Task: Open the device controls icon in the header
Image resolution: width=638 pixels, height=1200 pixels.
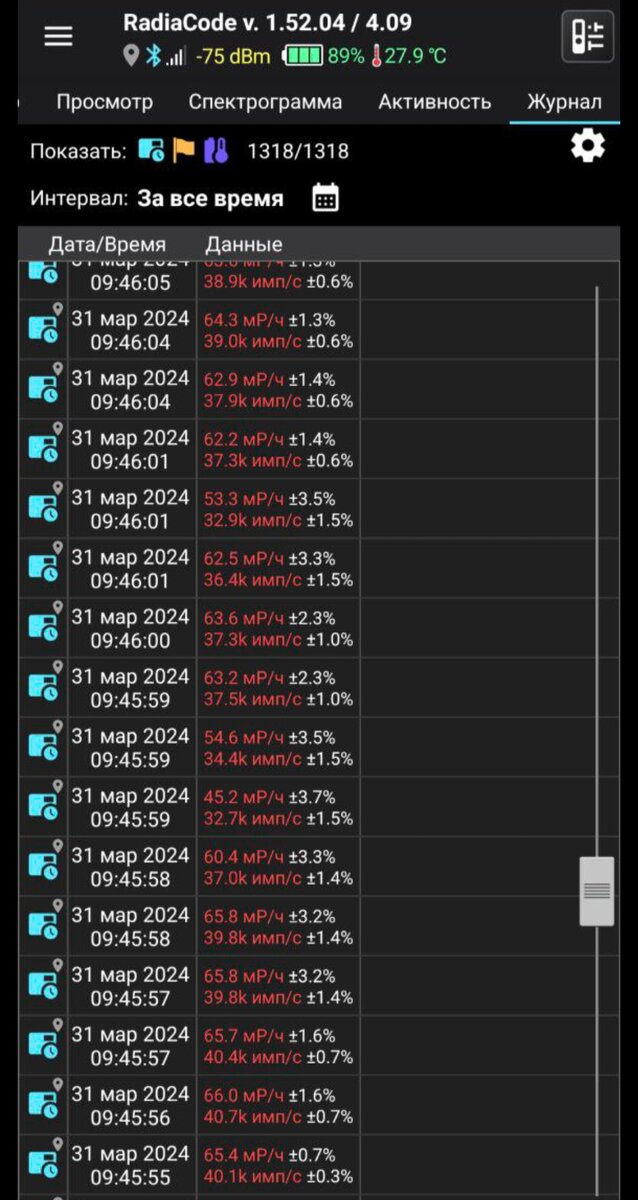Action: click(x=587, y=36)
